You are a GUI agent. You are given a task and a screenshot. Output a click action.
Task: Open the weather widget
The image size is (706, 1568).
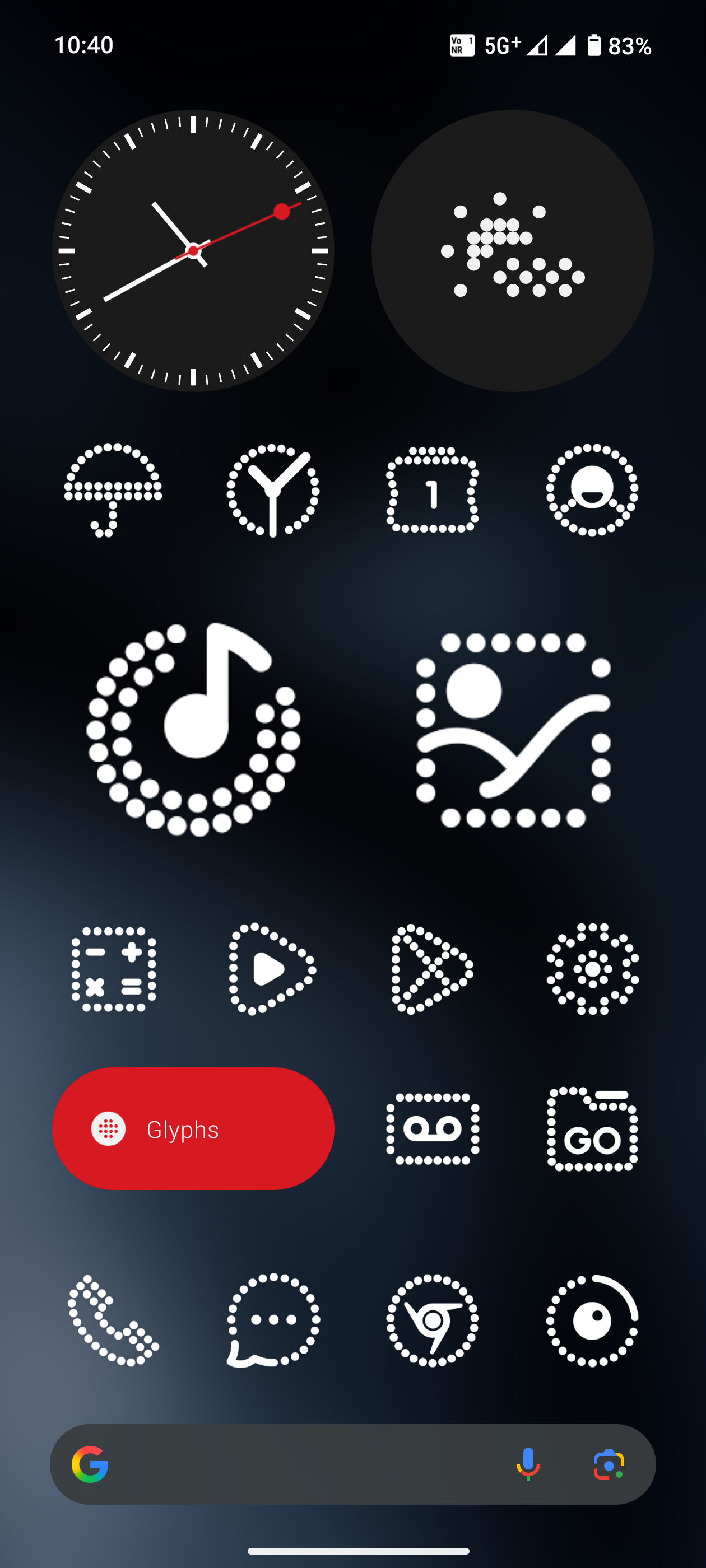(x=512, y=250)
